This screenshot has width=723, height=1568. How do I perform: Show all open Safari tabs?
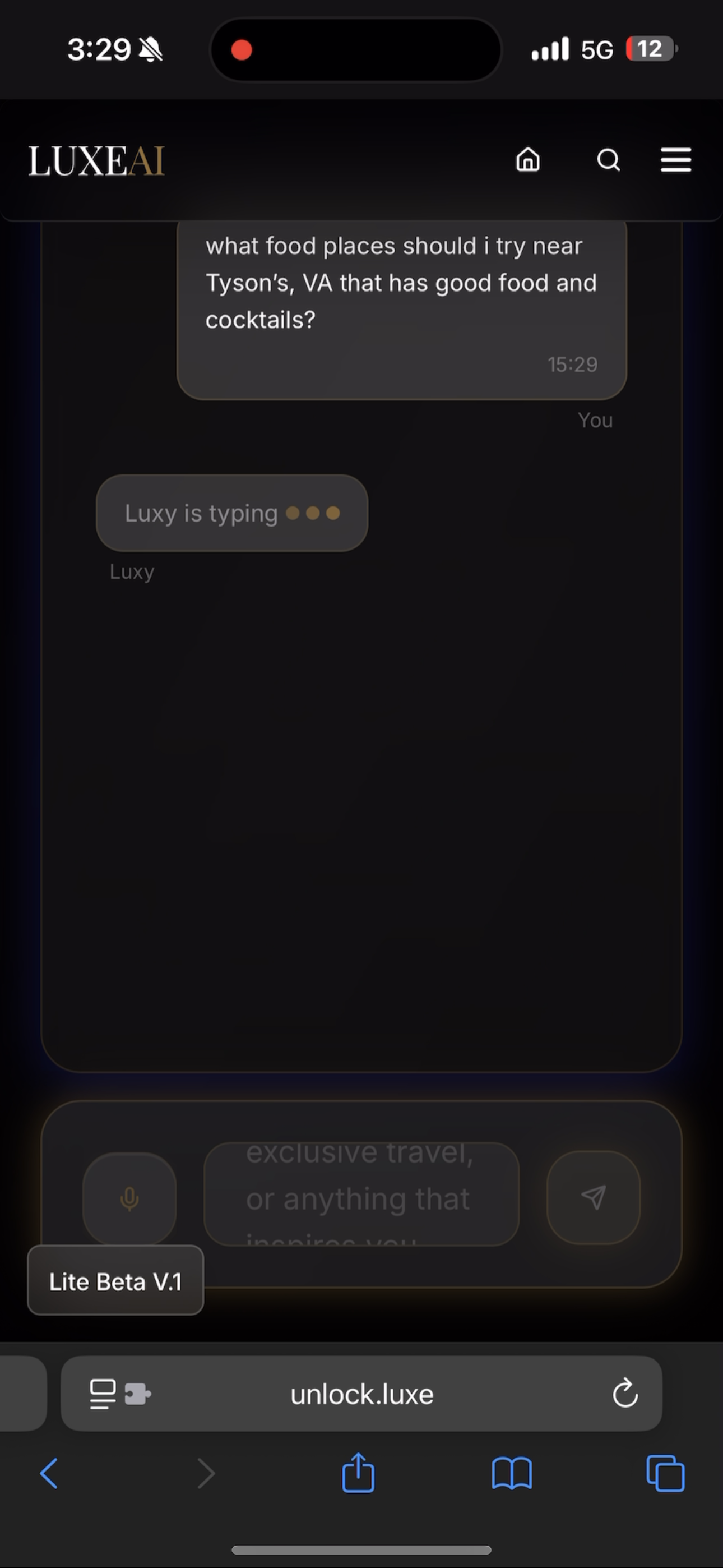(665, 1474)
